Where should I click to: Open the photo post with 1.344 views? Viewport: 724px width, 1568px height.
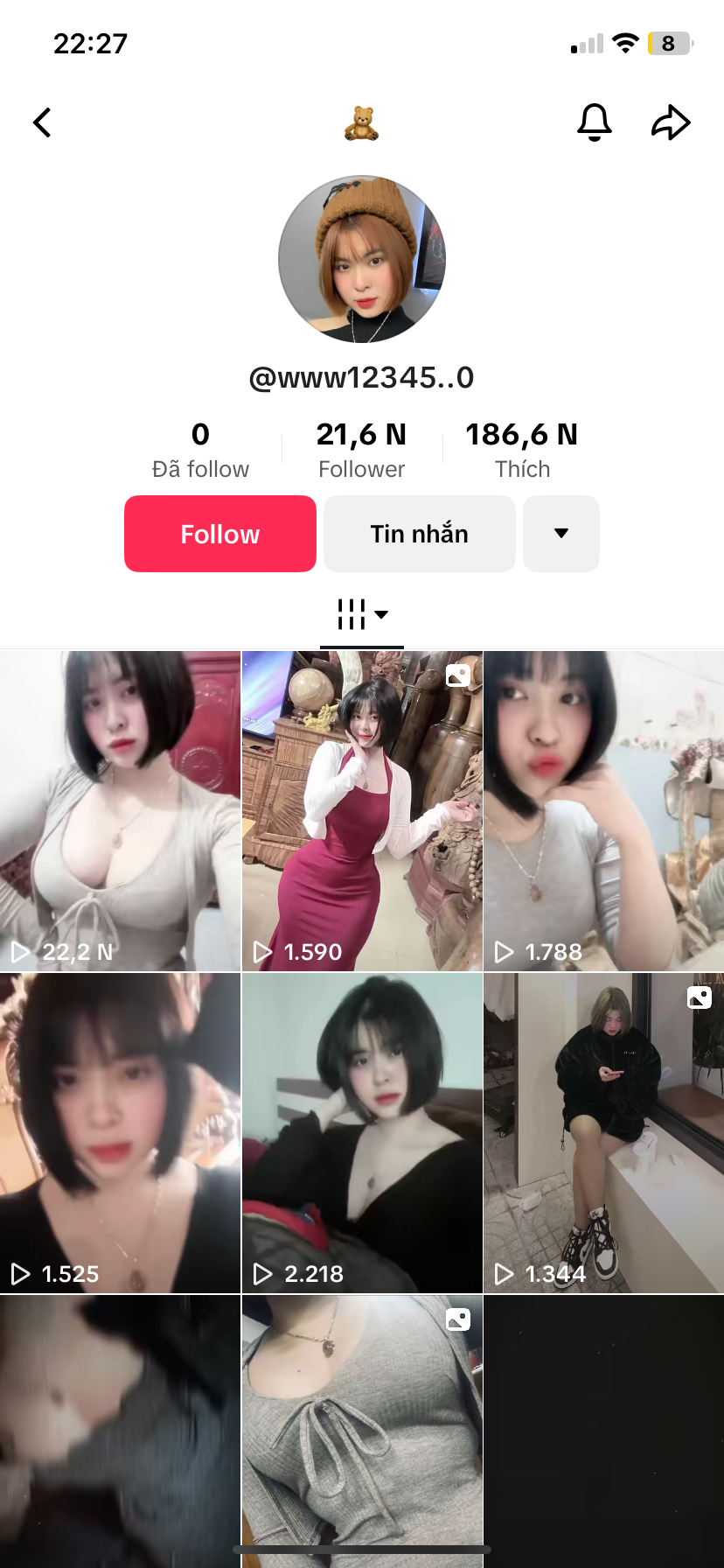603,1132
